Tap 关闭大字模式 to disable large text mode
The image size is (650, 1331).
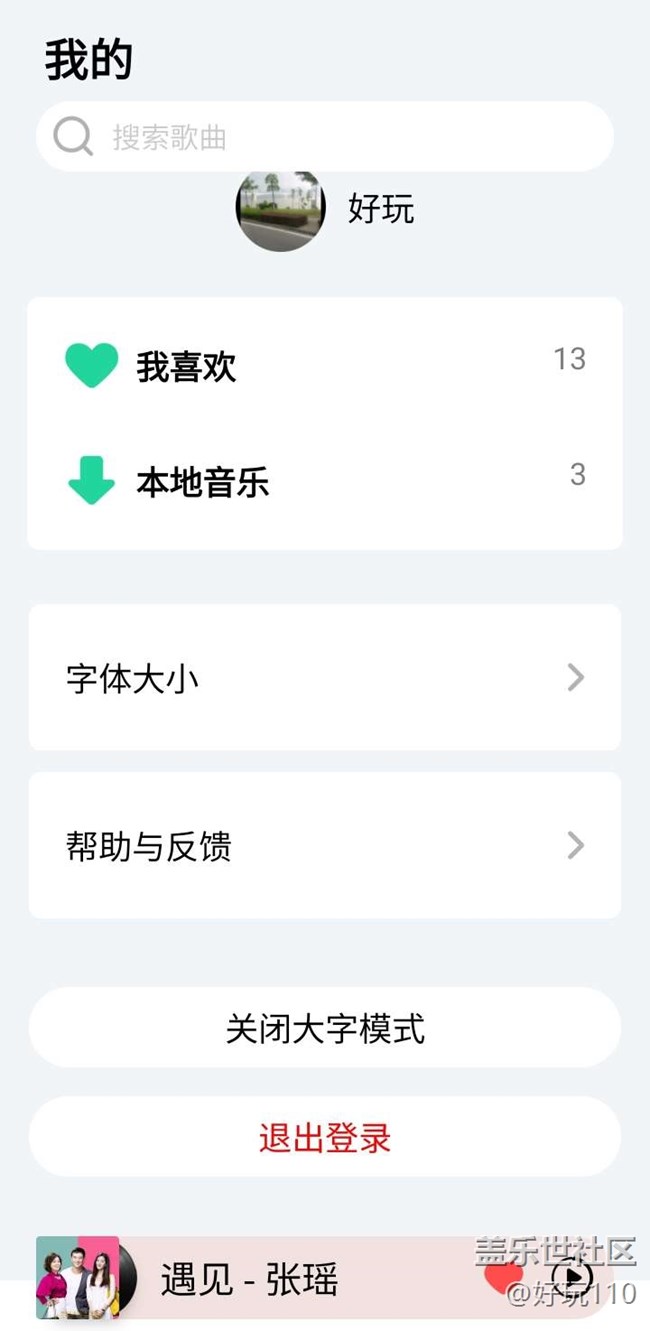[x=325, y=1028]
